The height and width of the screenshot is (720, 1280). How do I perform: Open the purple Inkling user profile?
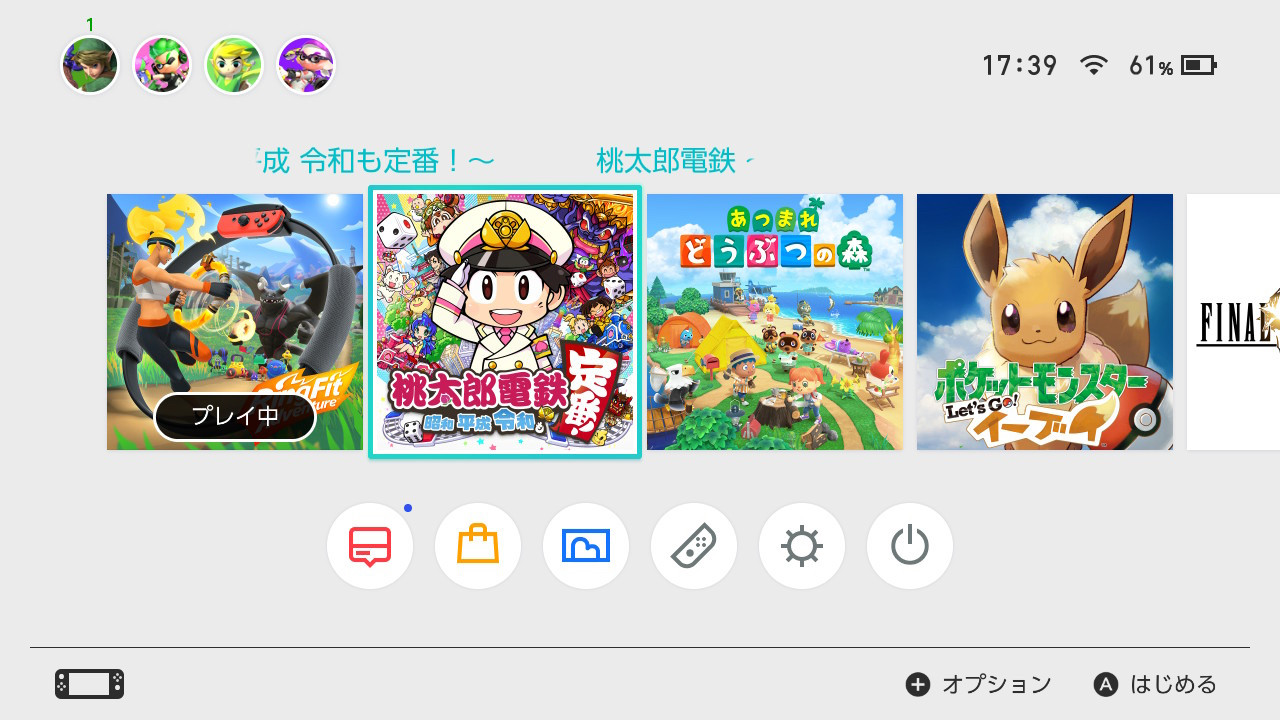click(x=306, y=65)
